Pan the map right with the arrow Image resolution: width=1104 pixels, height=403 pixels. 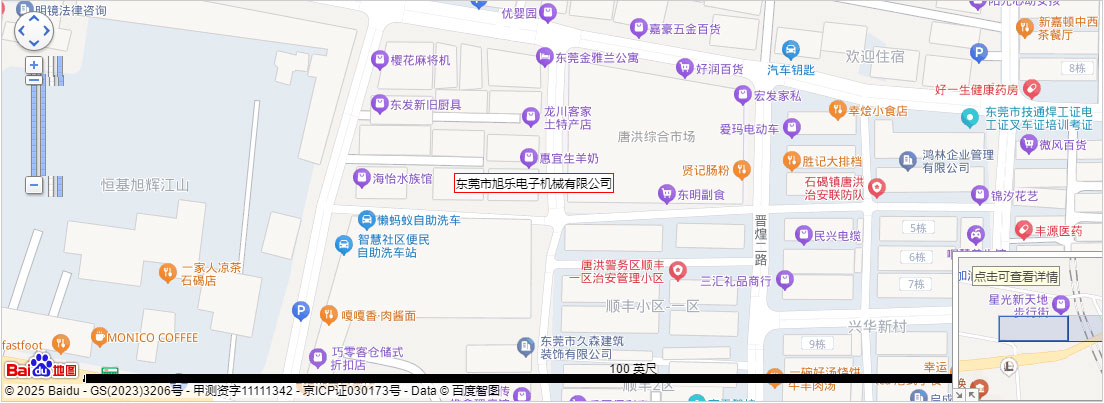click(x=46, y=31)
